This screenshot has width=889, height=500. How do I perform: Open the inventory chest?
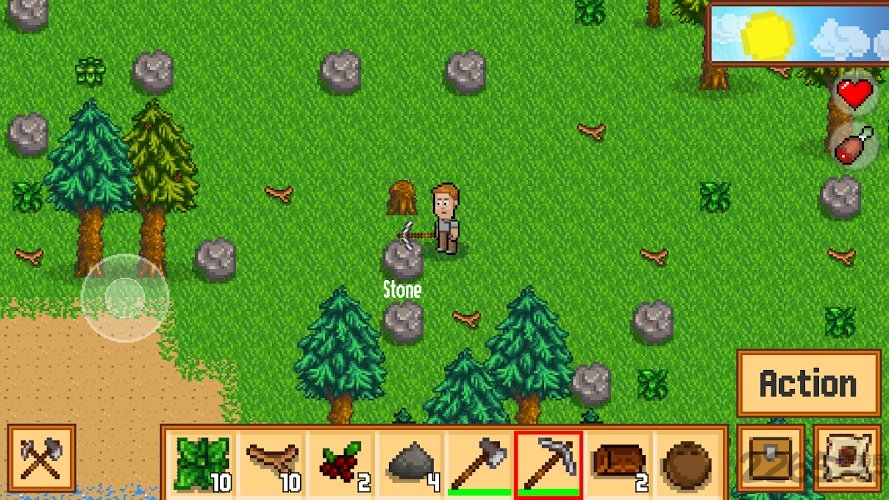(x=771, y=460)
